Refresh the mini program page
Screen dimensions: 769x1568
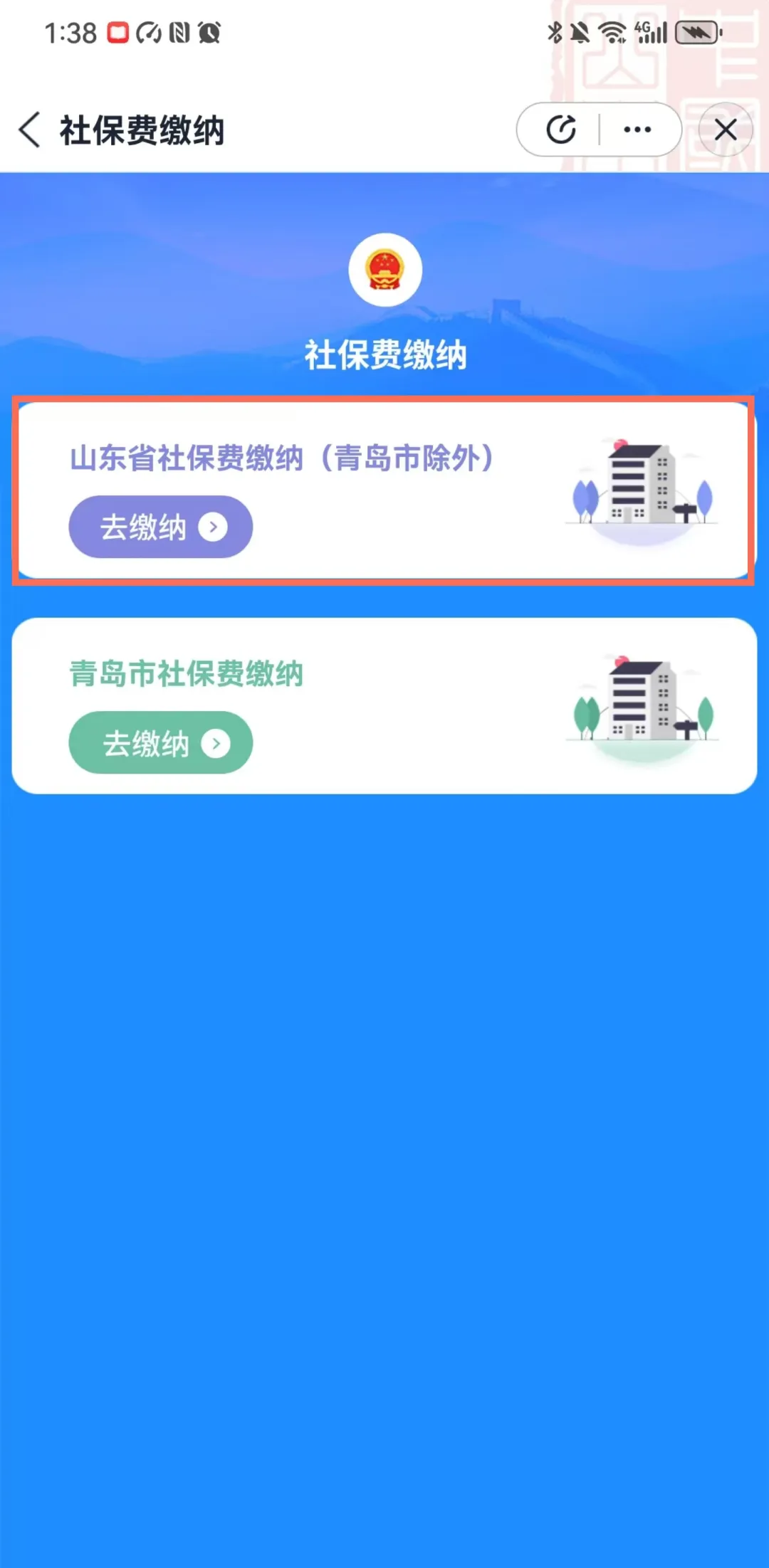click(x=561, y=130)
